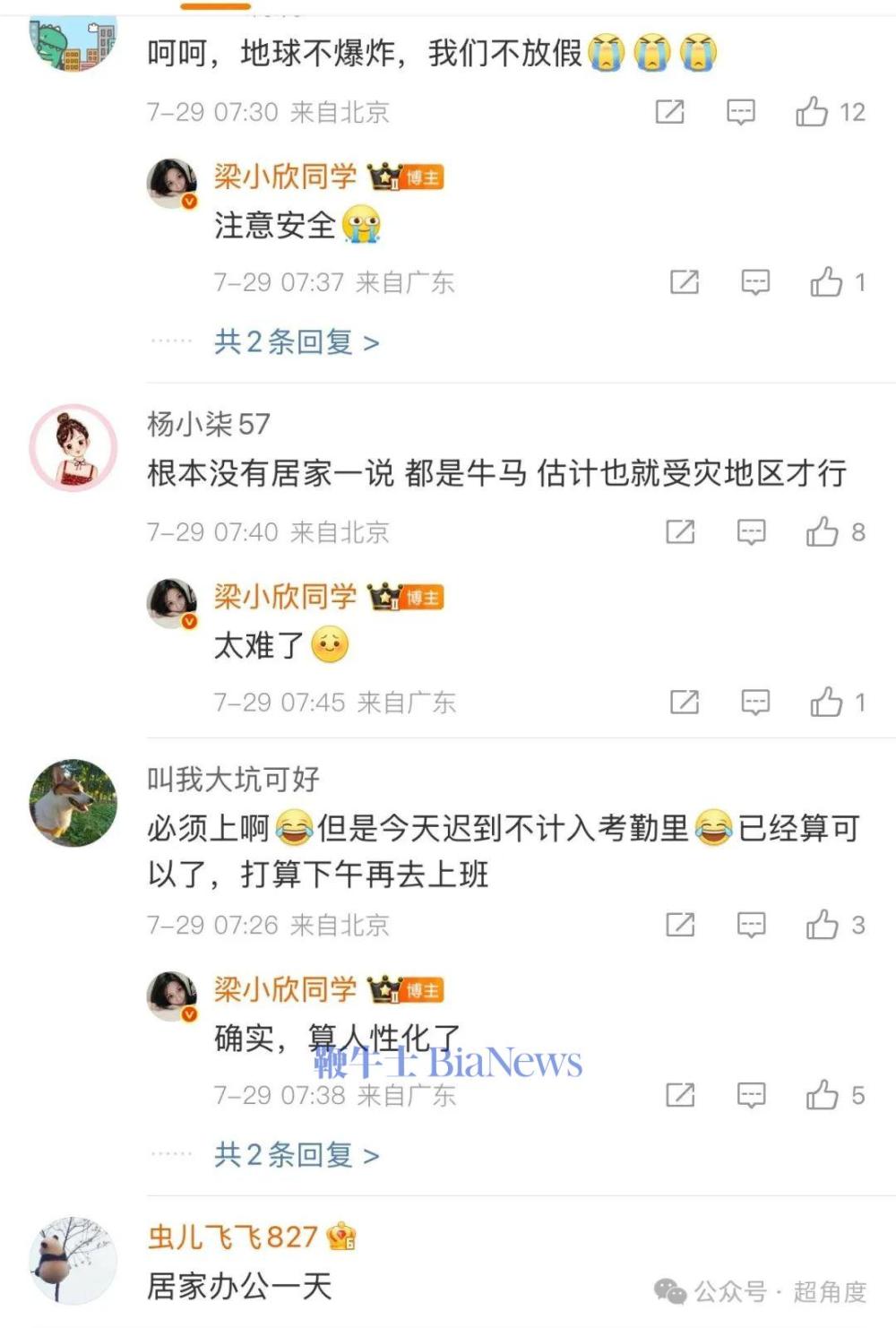Reply to the comment '地球不爆炸，我们不放假'

[740, 112]
